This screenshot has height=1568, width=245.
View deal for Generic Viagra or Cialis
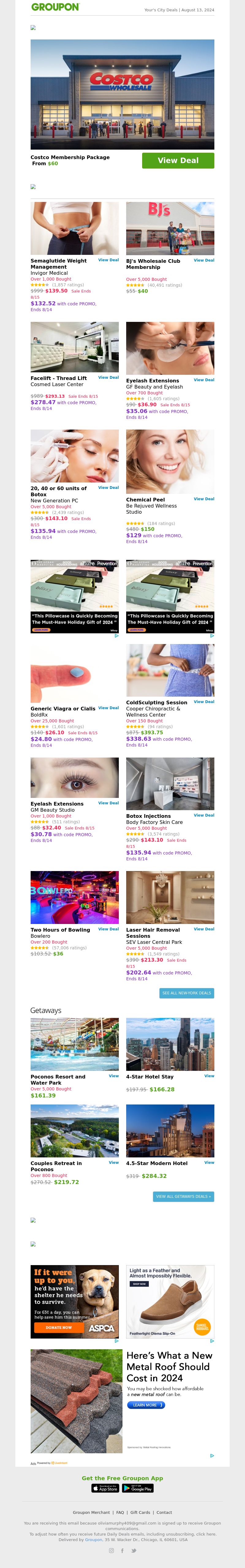tap(108, 708)
